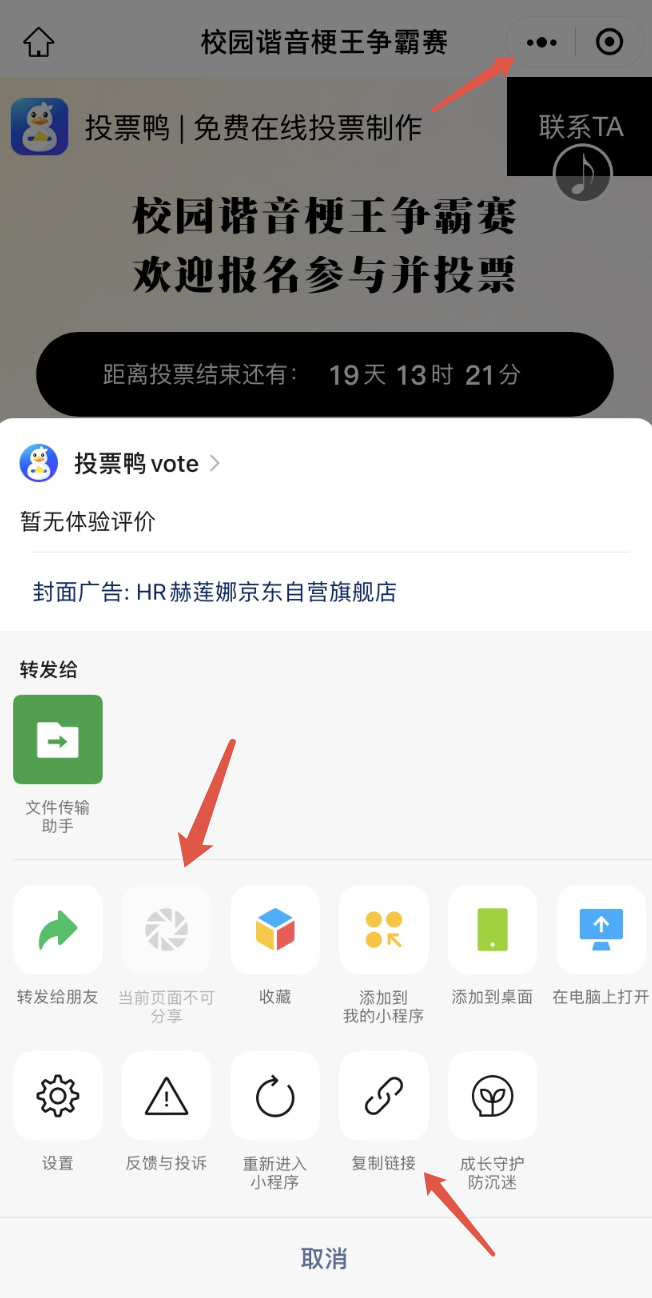This screenshot has width=652, height=1298.
Task: Tap the home icon in top bar
Action: [x=39, y=42]
